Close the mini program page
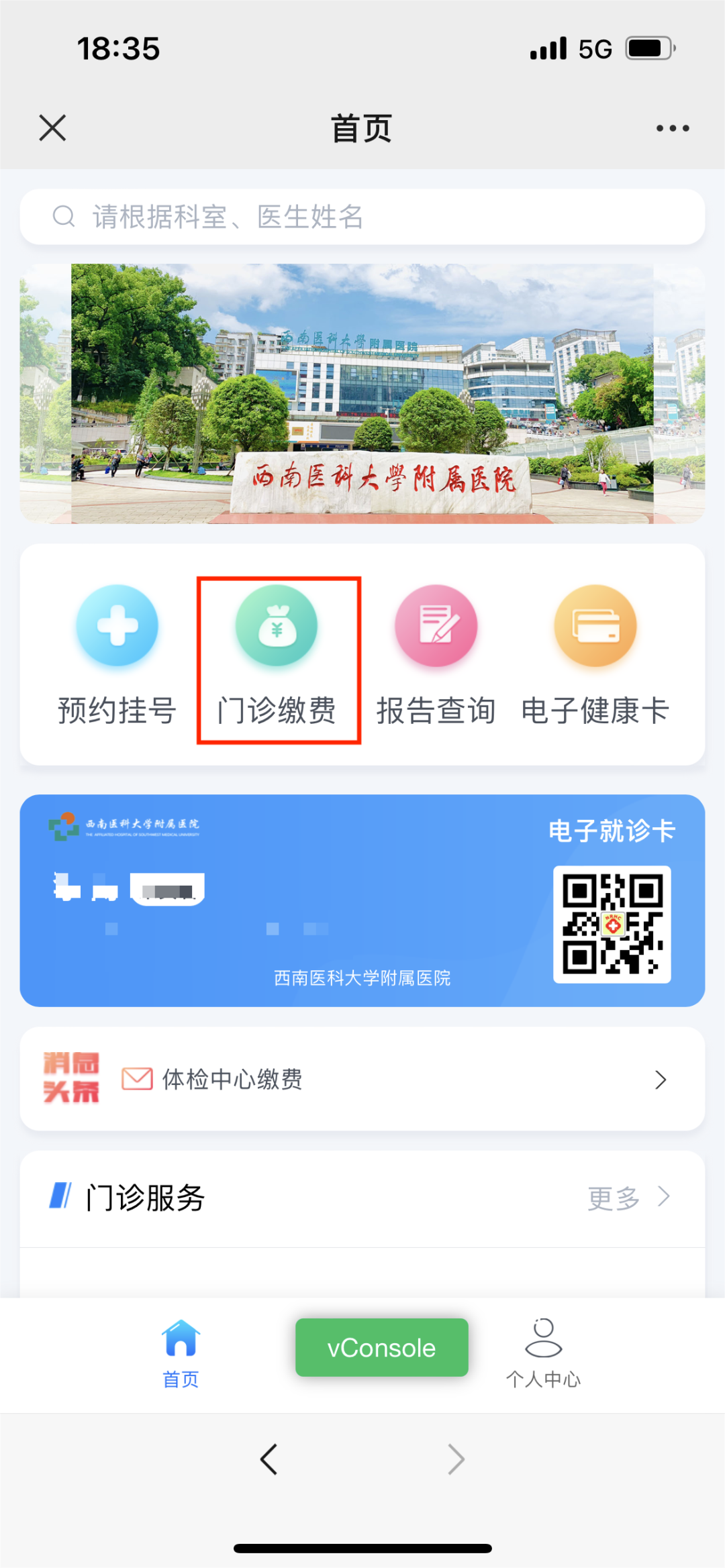This screenshot has width=725, height=1568. click(52, 127)
